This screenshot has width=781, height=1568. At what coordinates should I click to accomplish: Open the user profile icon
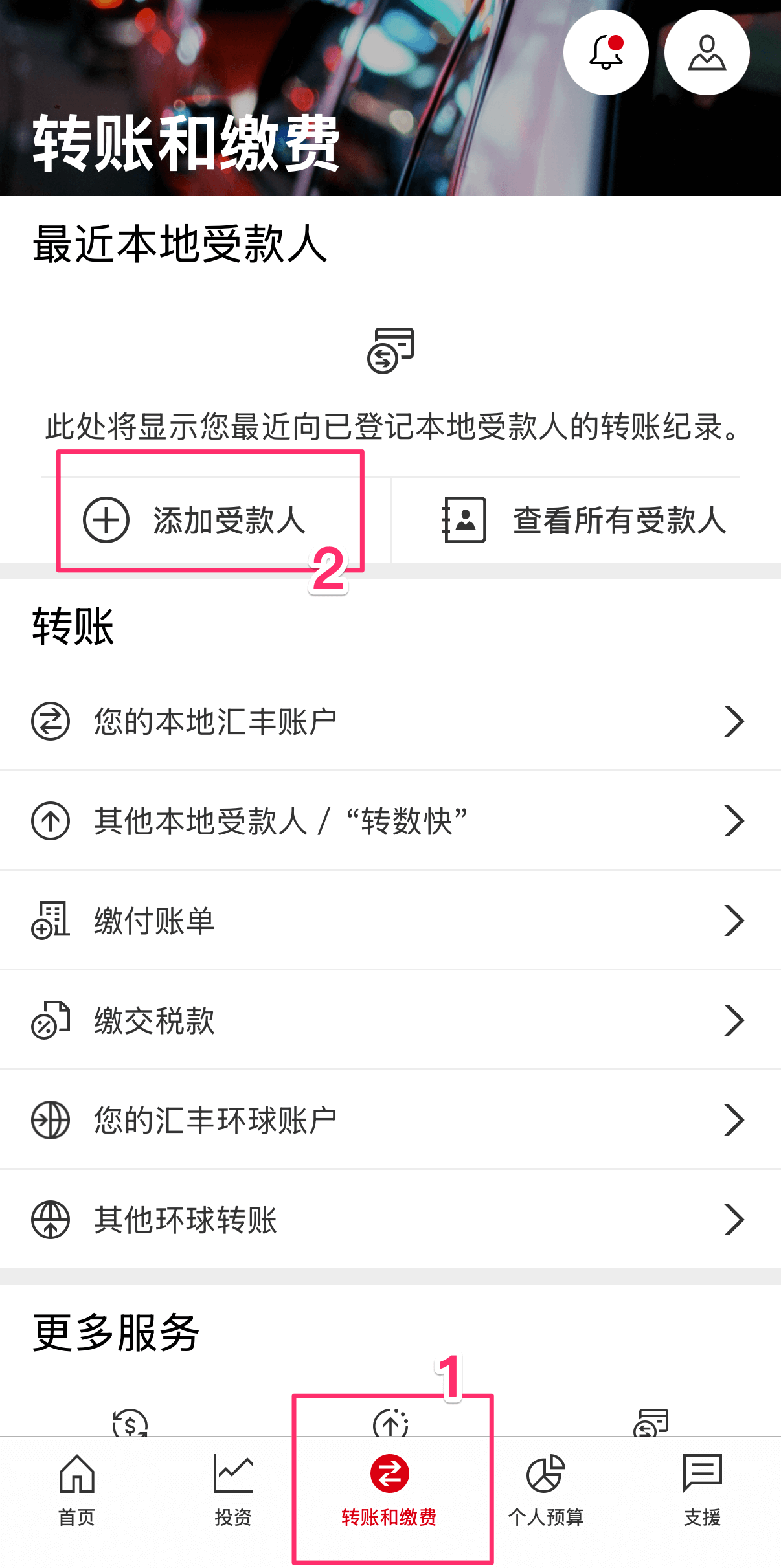tap(707, 53)
